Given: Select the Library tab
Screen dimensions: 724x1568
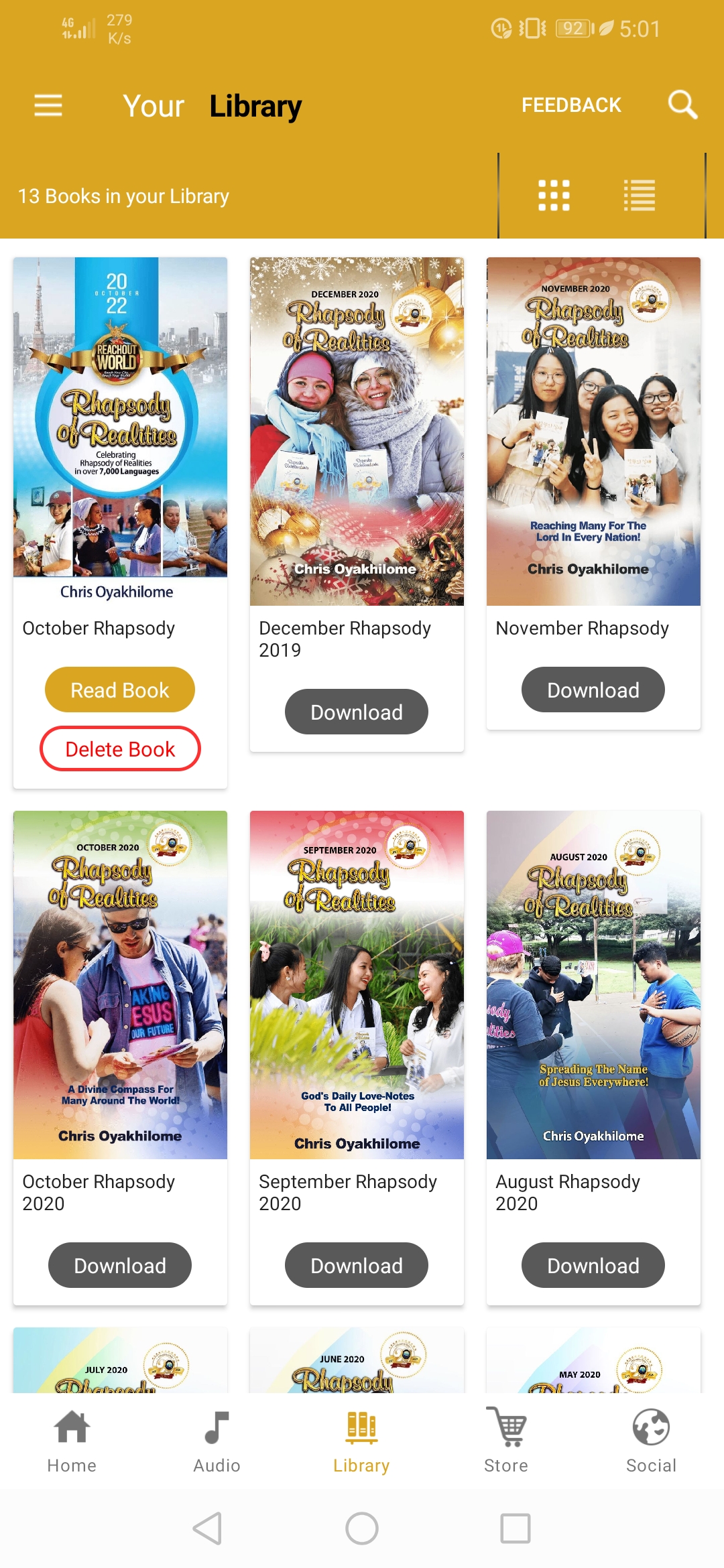Looking at the screenshot, I should click(x=361, y=1441).
